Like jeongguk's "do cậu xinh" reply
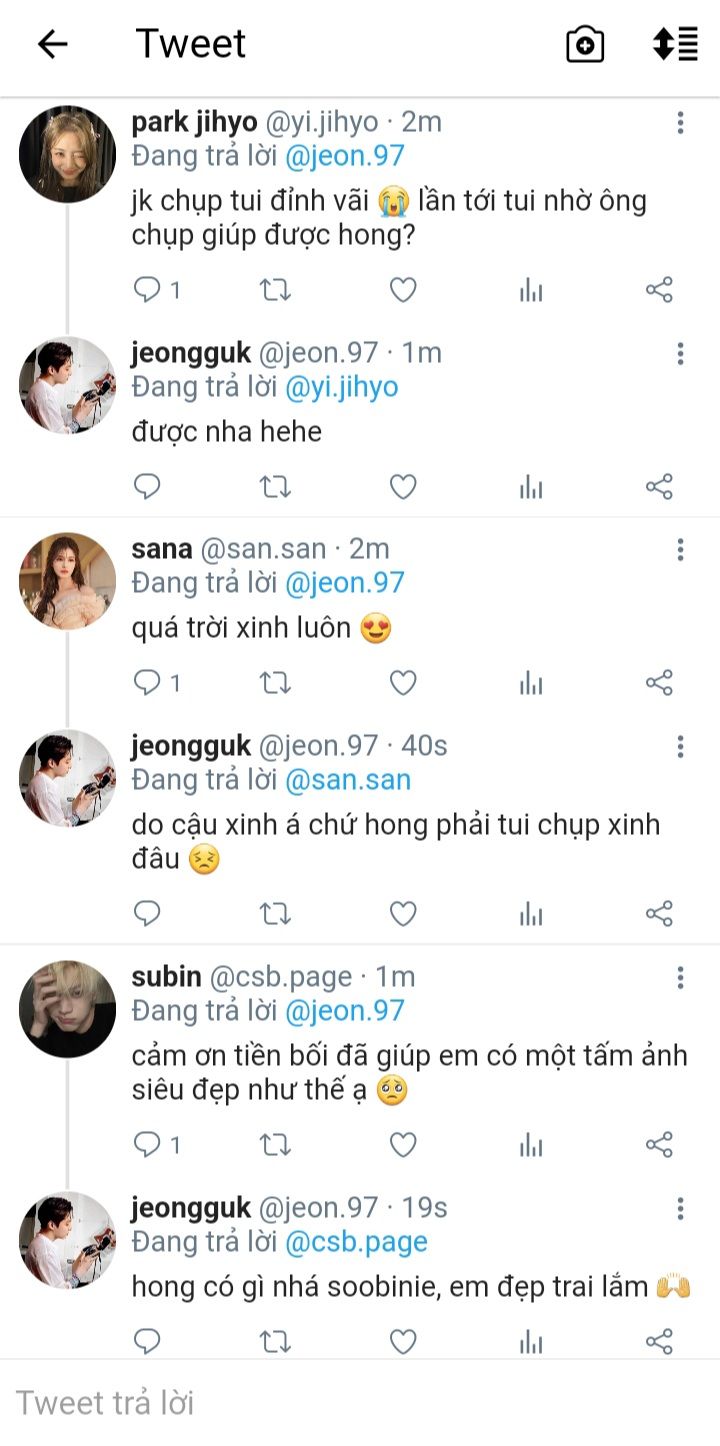This screenshot has height=1446, width=720. (402, 913)
